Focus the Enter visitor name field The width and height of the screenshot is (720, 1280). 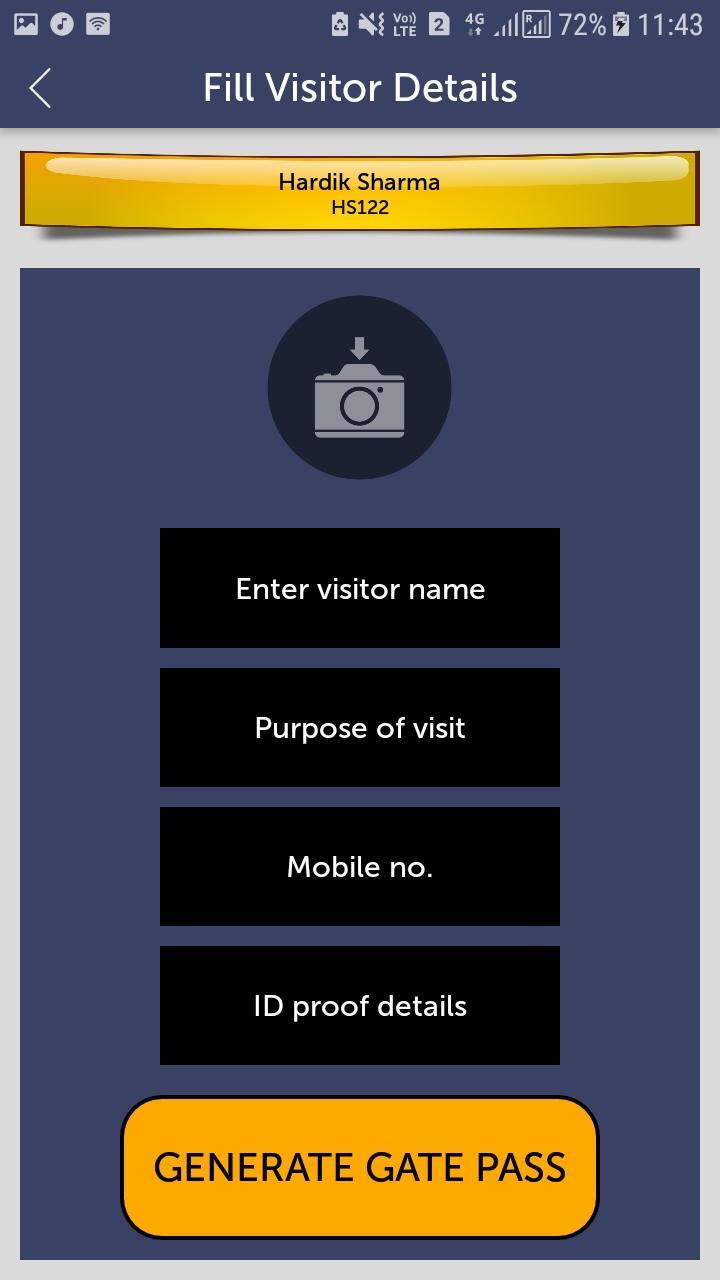[360, 588]
